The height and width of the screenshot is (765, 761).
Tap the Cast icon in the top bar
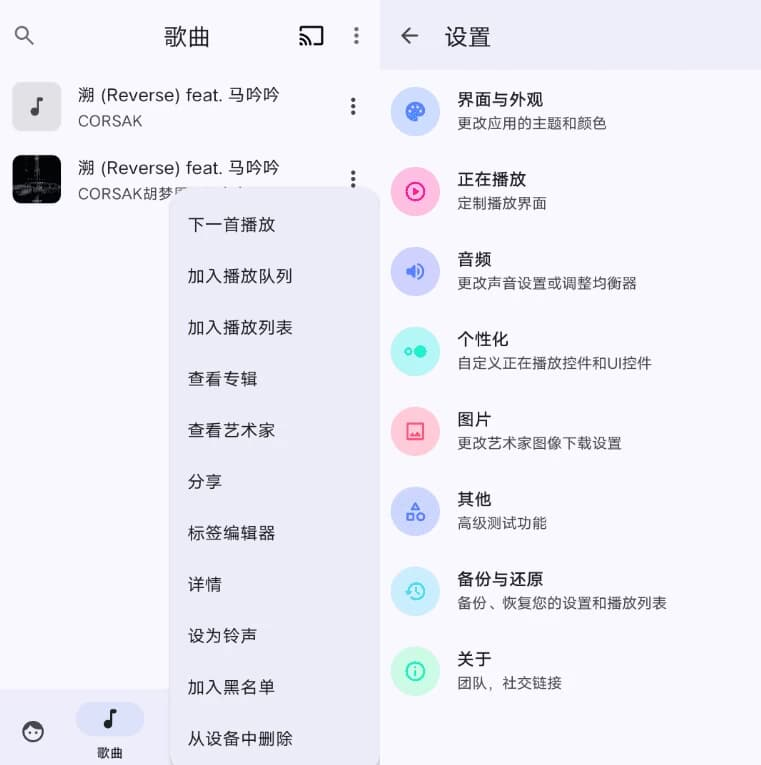[x=310, y=35]
